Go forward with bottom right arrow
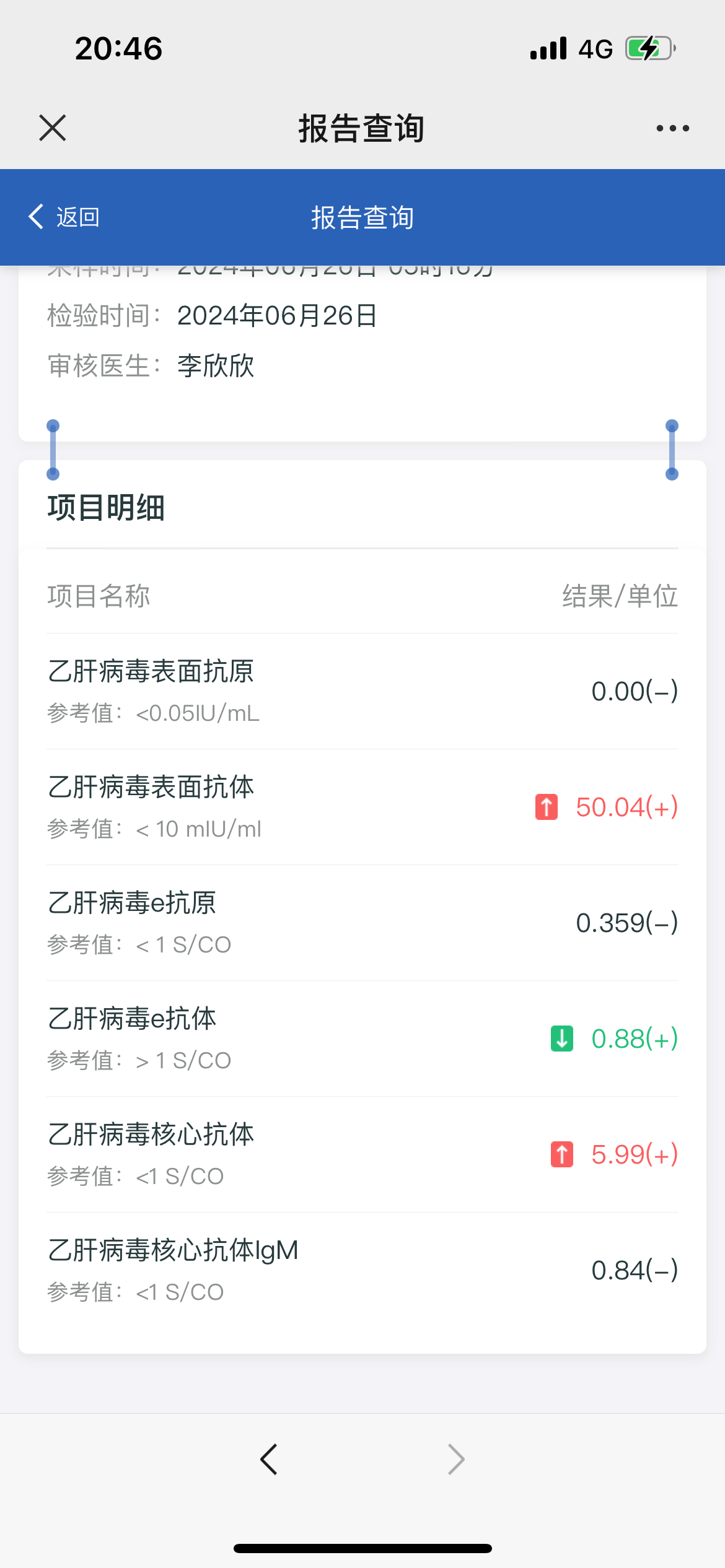 [x=456, y=1460]
